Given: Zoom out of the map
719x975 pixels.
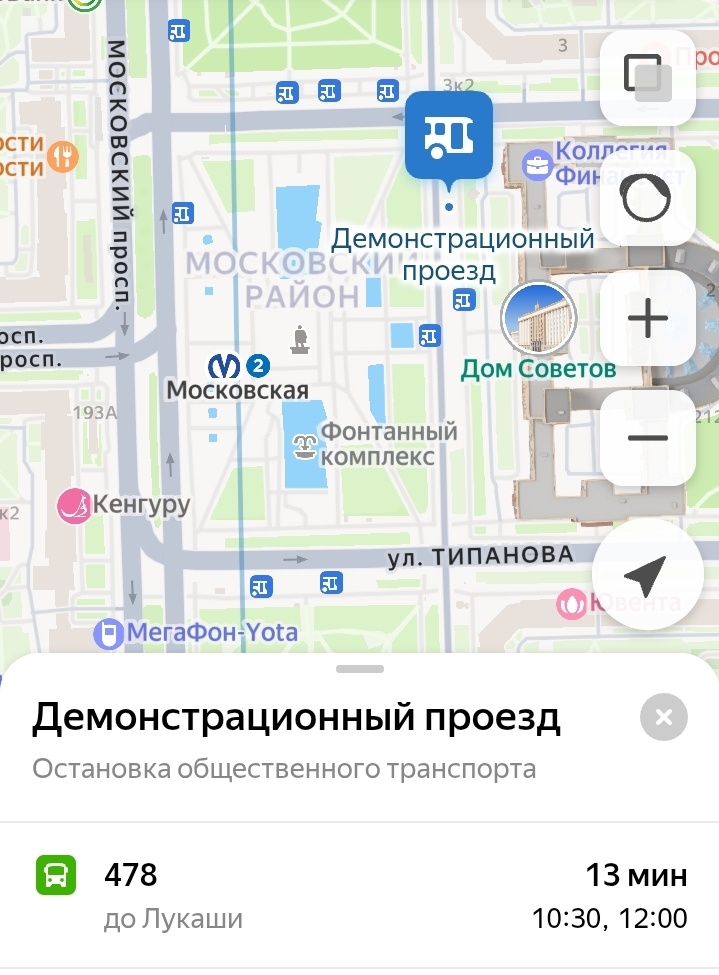Looking at the screenshot, I should [647, 438].
